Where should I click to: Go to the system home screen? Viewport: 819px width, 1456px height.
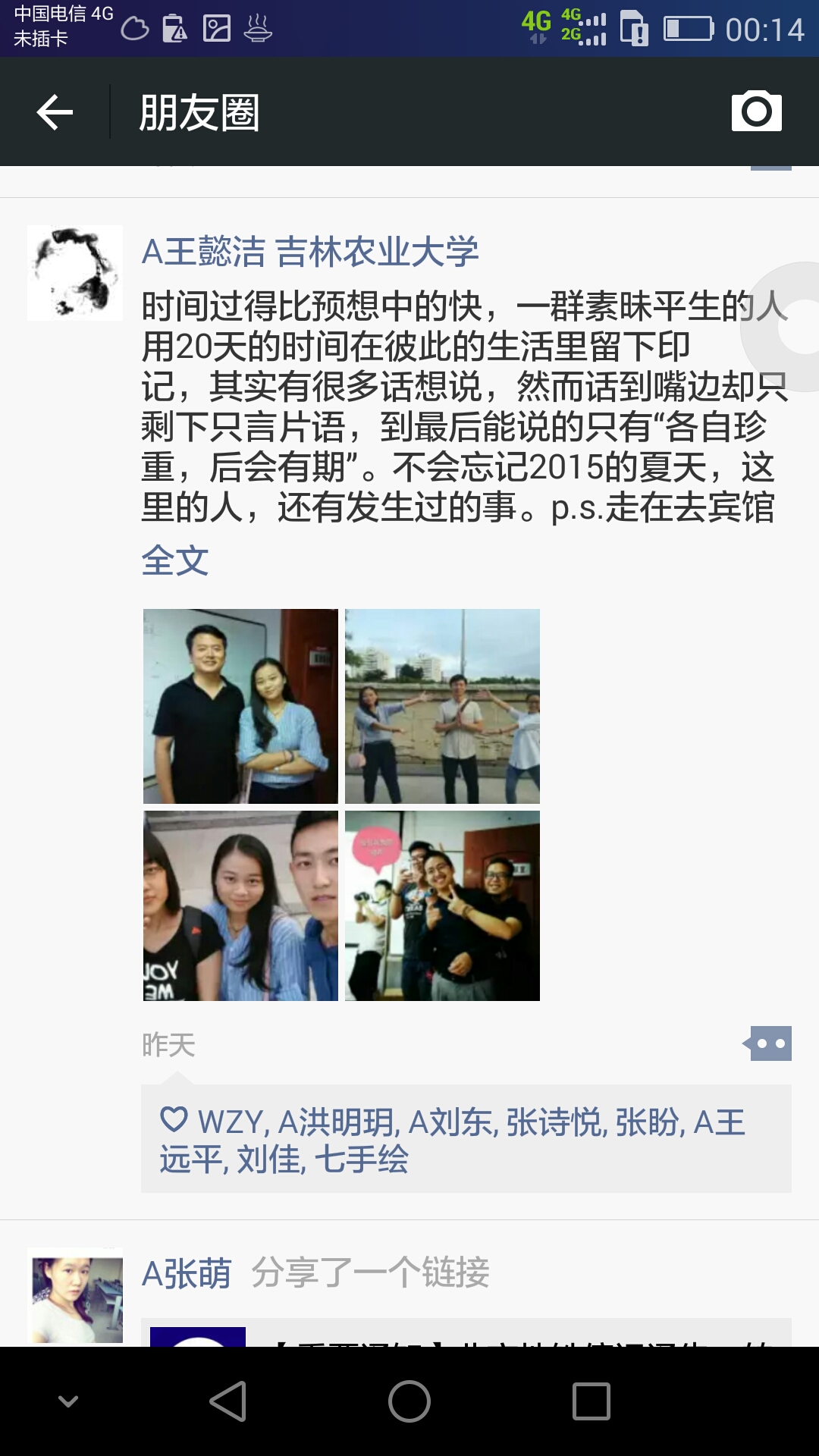pos(409,1401)
